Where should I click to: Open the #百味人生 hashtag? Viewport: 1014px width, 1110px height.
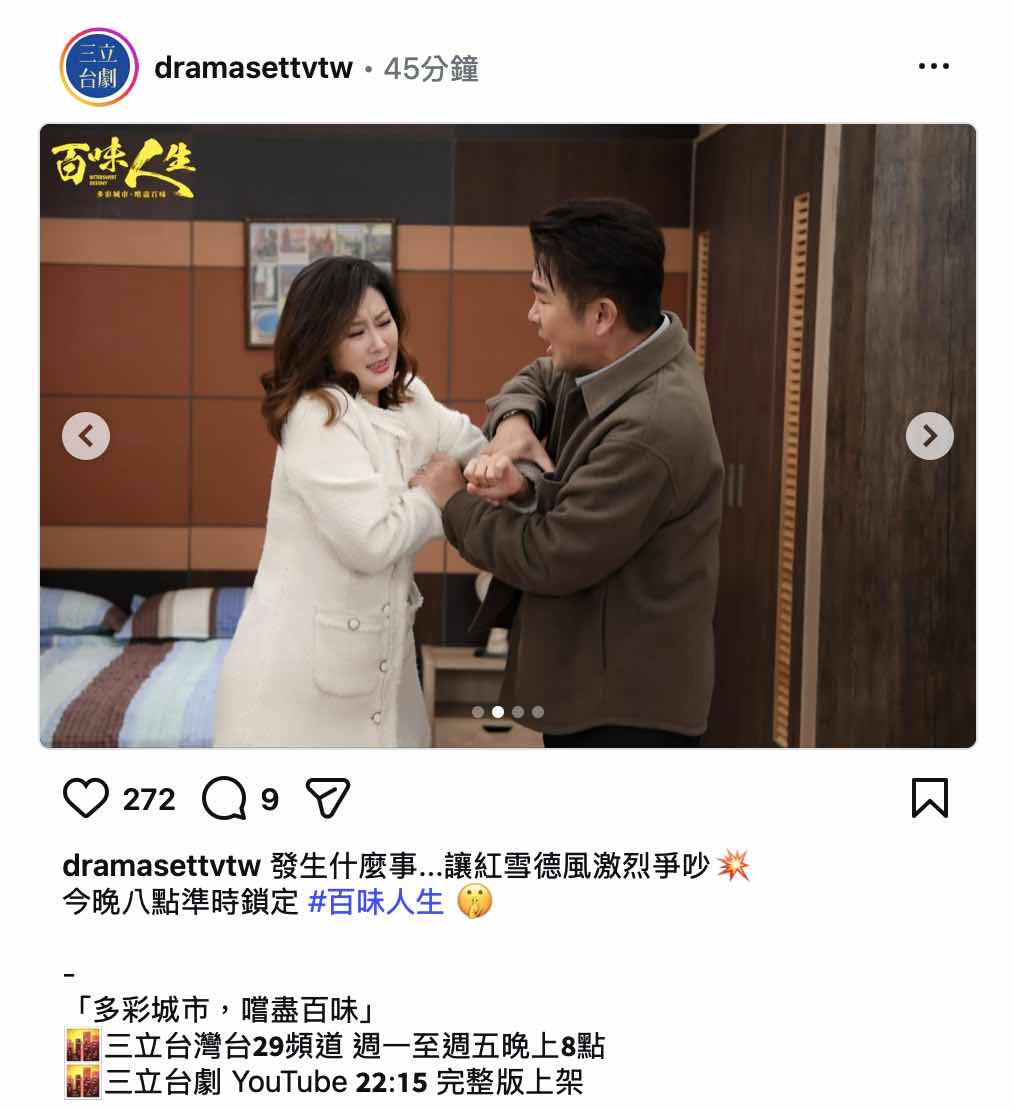click(375, 901)
